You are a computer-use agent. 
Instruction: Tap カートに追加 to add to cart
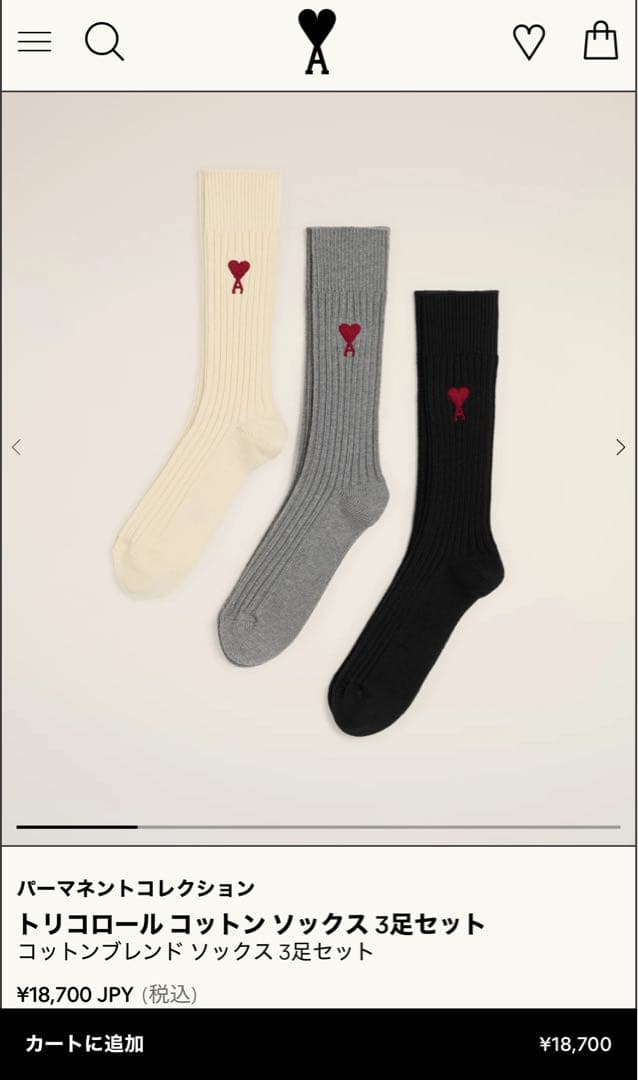point(85,1044)
